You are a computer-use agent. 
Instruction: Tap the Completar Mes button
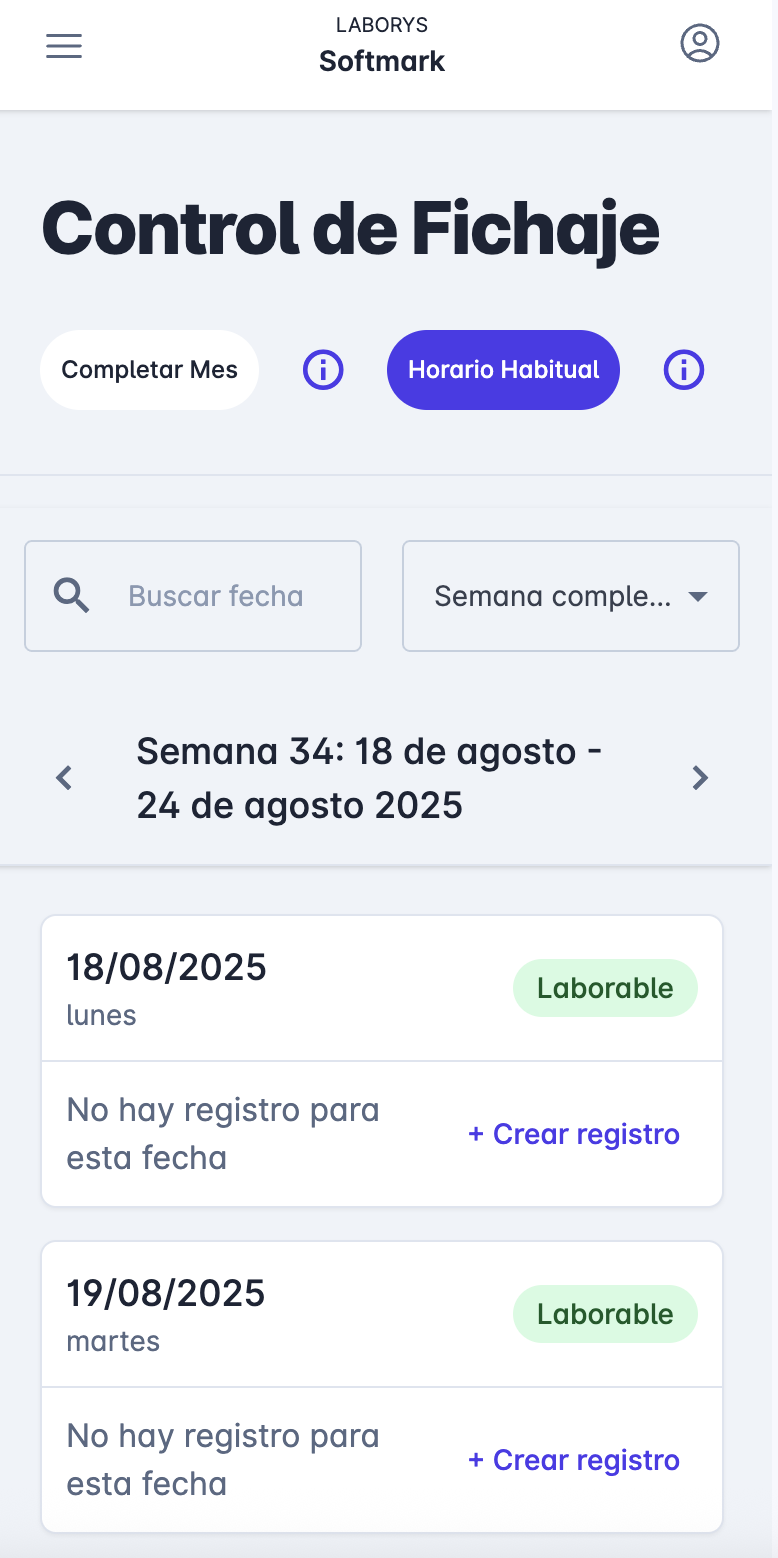point(149,370)
